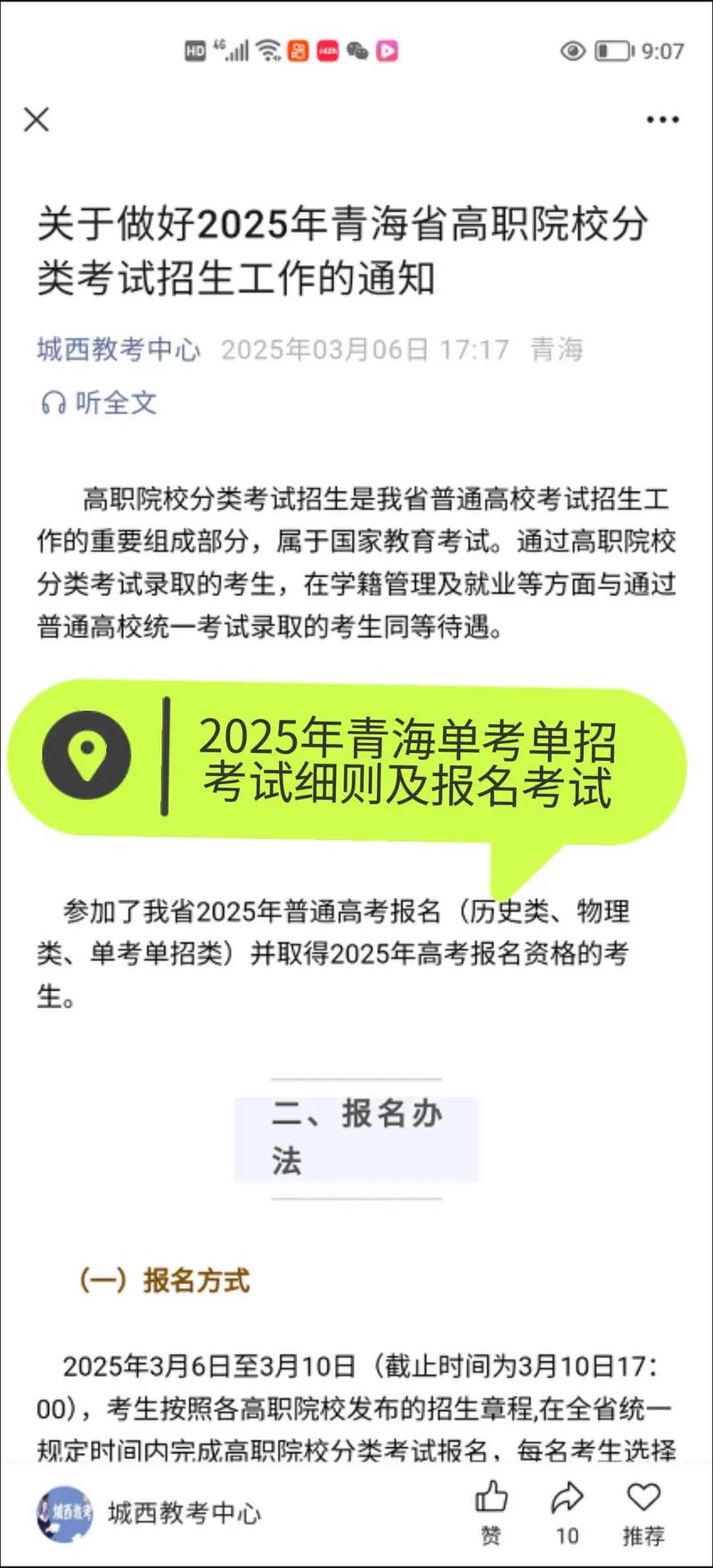Tap the WeChat icon in the status bar
The height and width of the screenshot is (1568, 713).
point(356,51)
